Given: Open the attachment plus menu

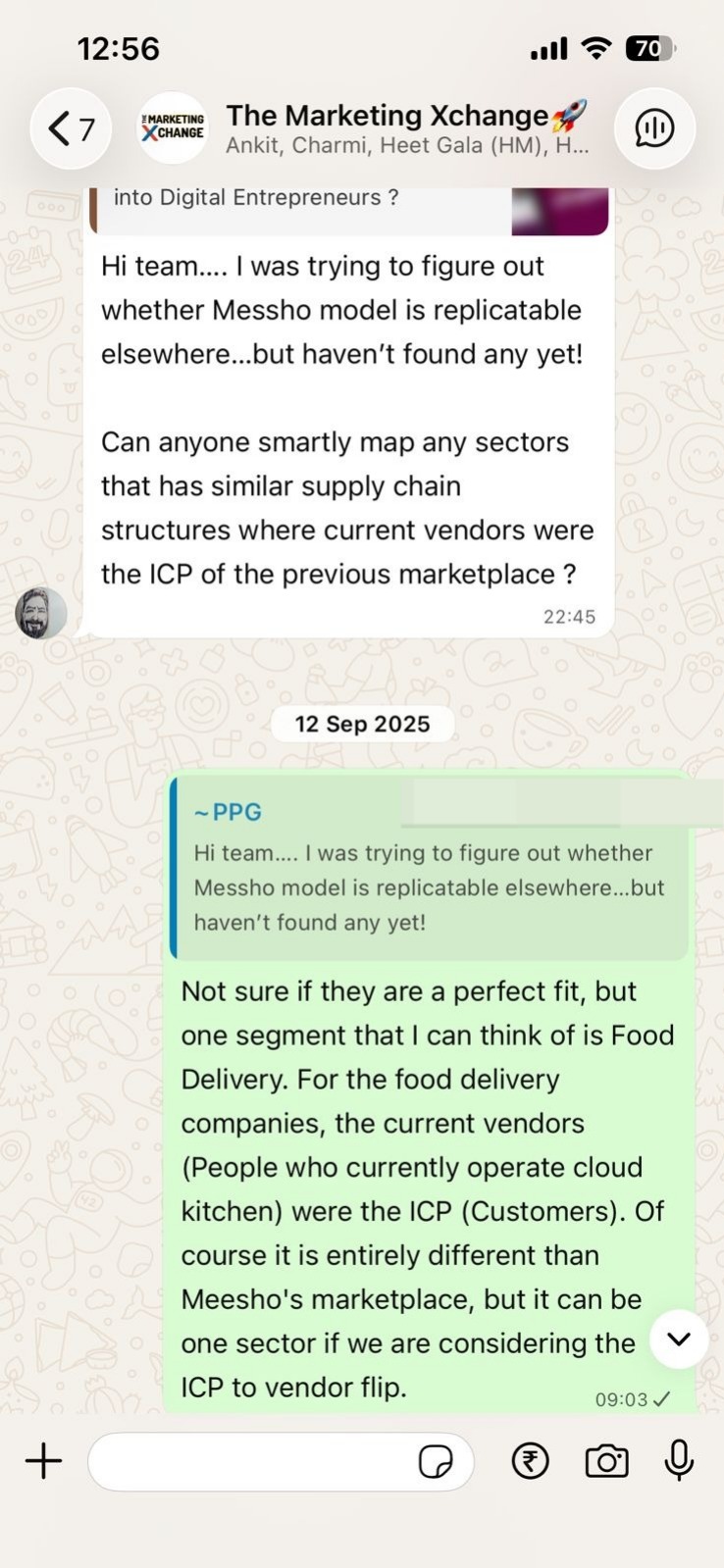Looking at the screenshot, I should coord(43,1461).
